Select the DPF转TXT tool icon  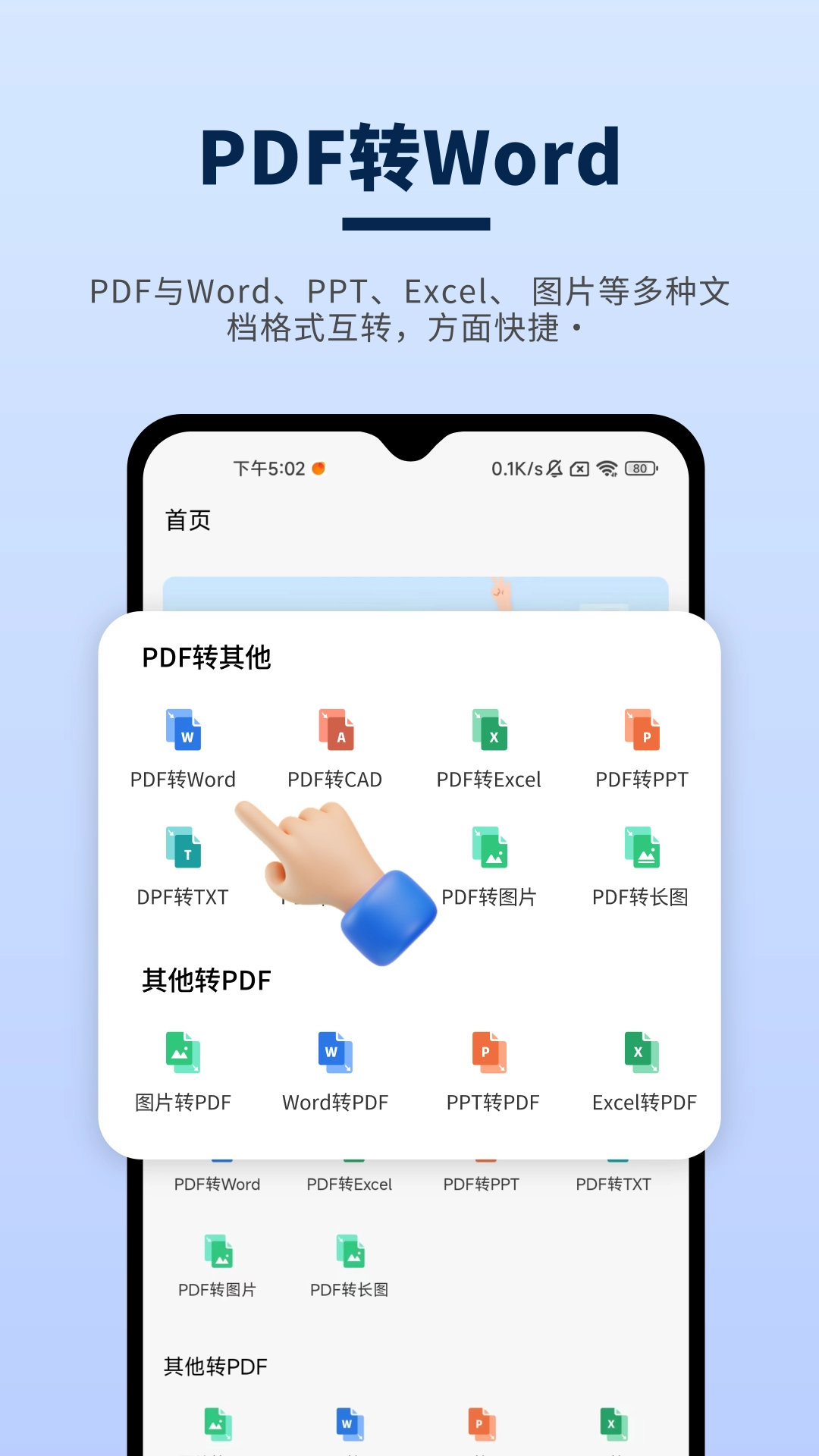click(x=182, y=849)
